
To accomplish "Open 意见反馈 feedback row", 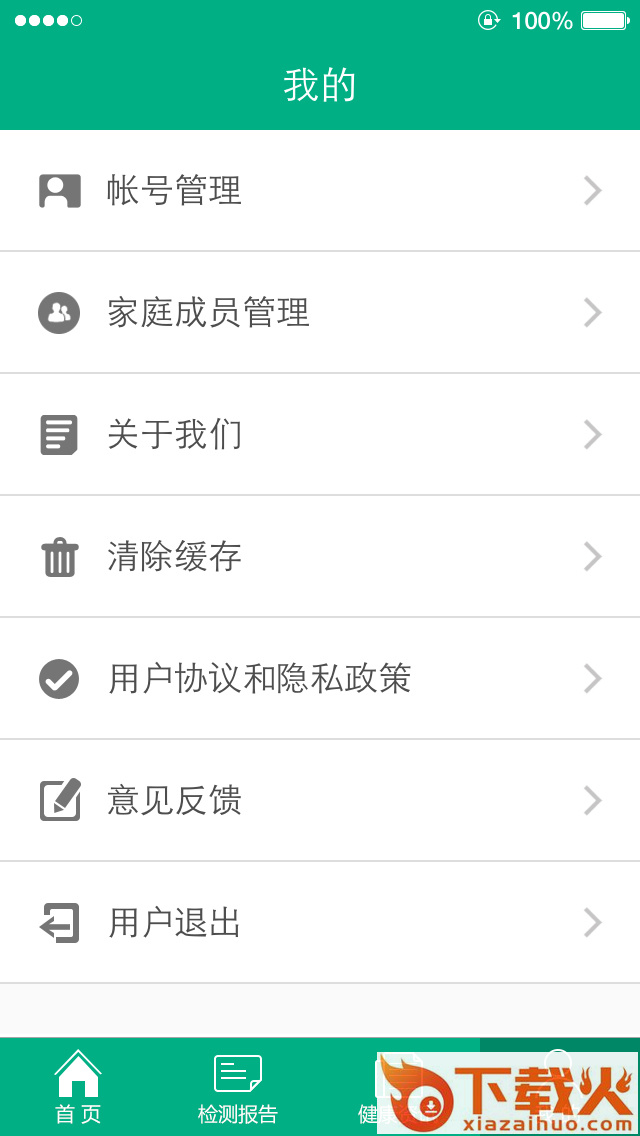I will tap(320, 801).
